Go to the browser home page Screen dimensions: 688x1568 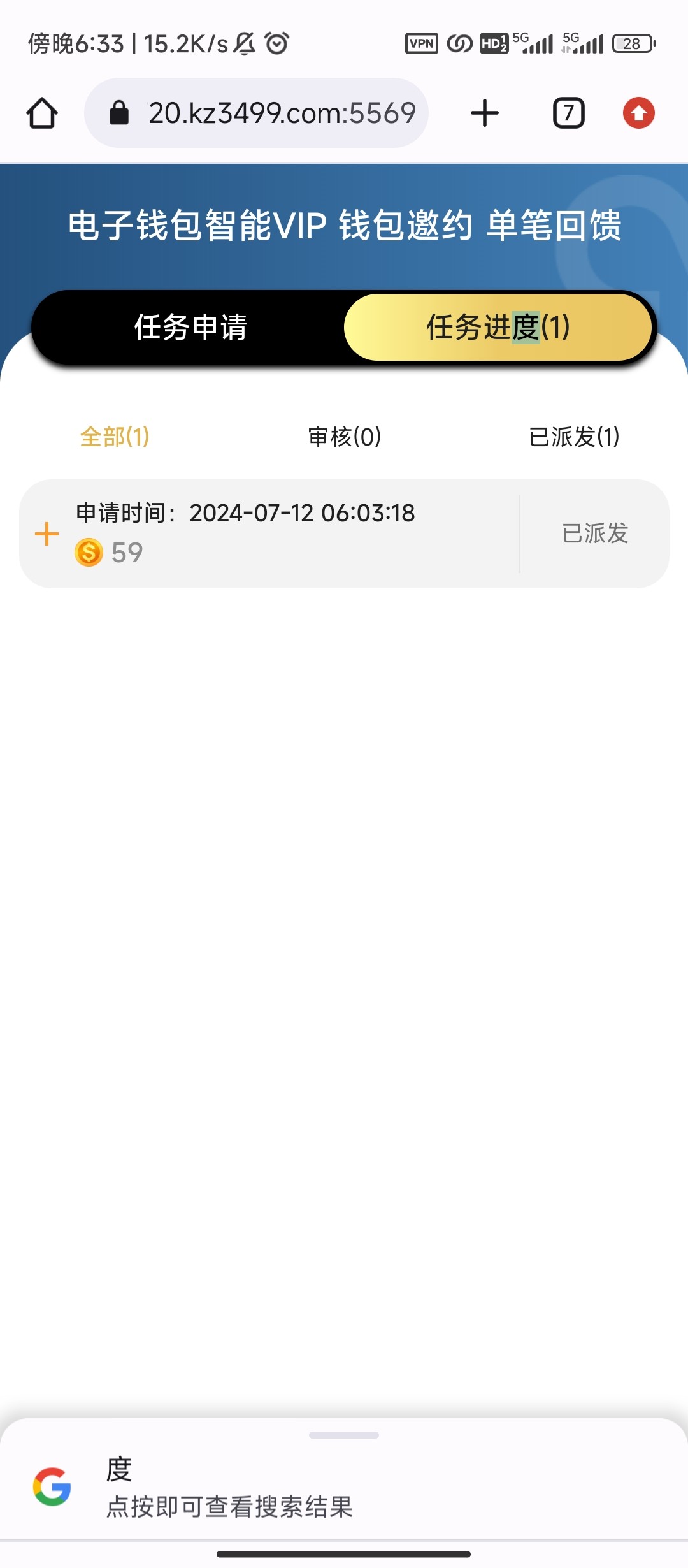coord(42,113)
